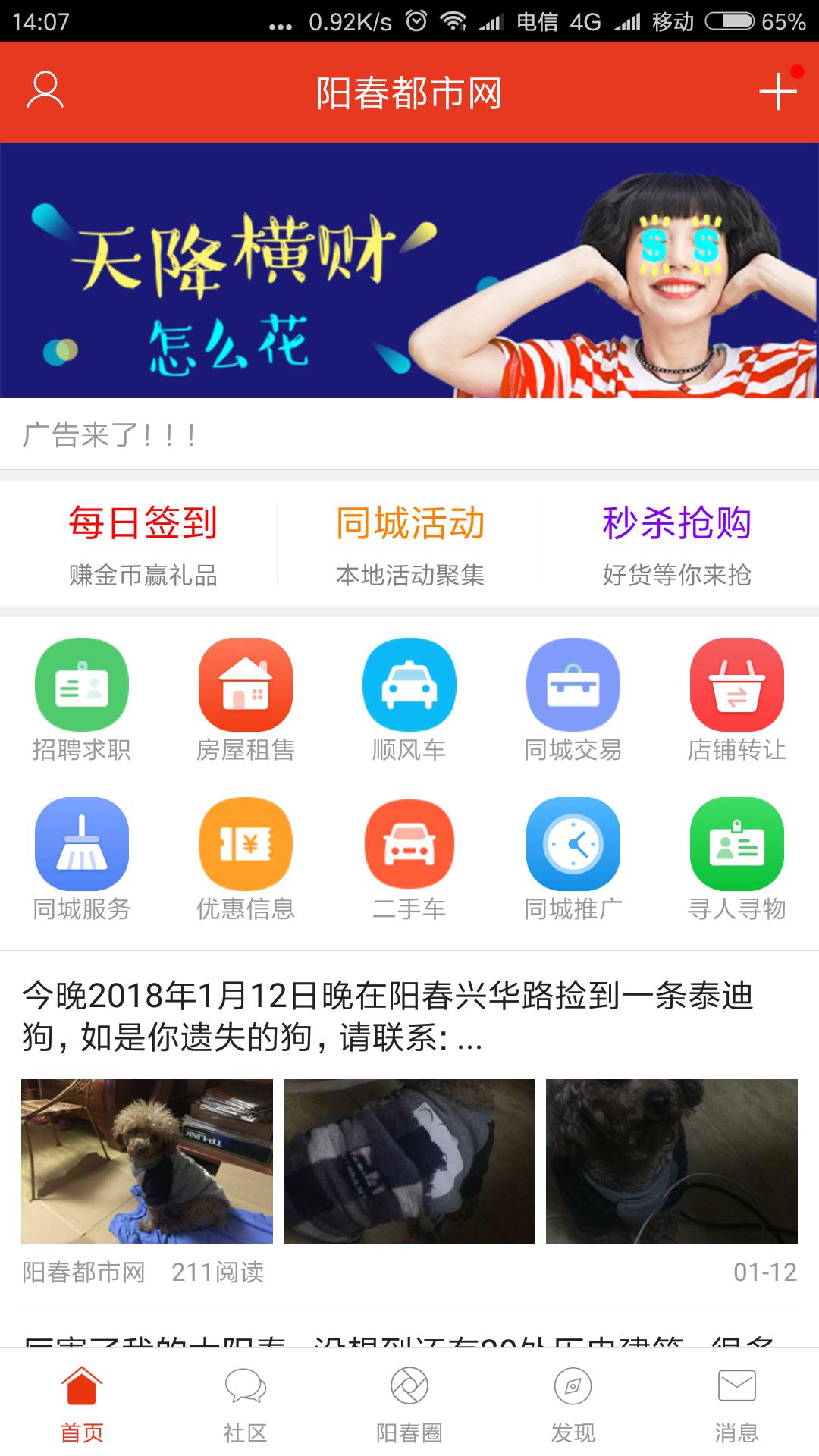Tap the plus icon in header
The height and width of the screenshot is (1456, 819).
[778, 92]
